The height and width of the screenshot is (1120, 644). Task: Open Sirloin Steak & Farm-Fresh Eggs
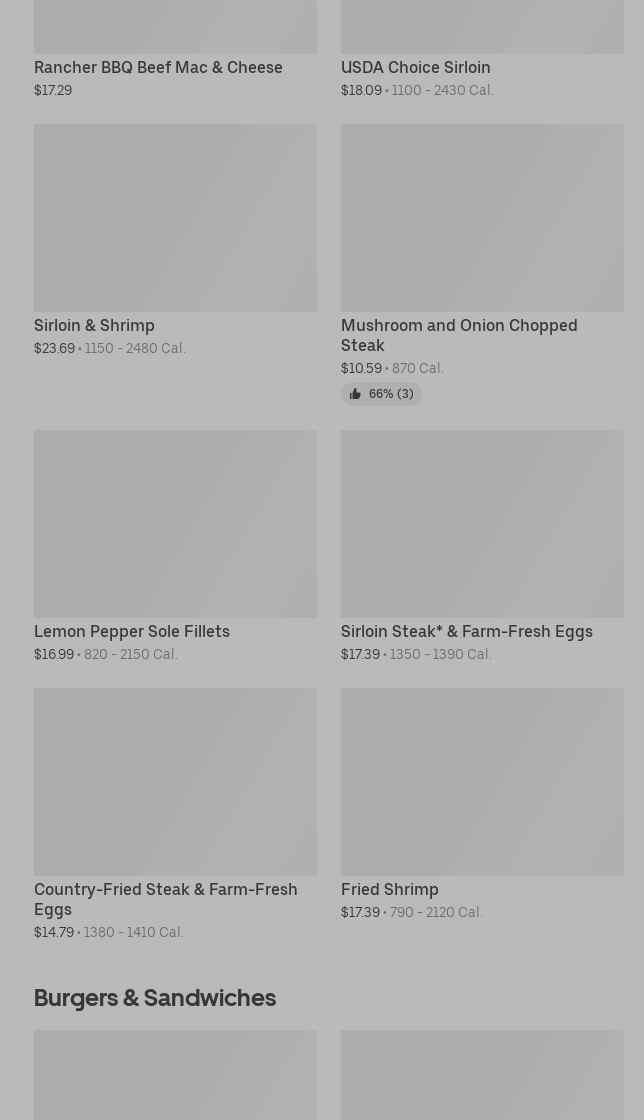coord(482,546)
